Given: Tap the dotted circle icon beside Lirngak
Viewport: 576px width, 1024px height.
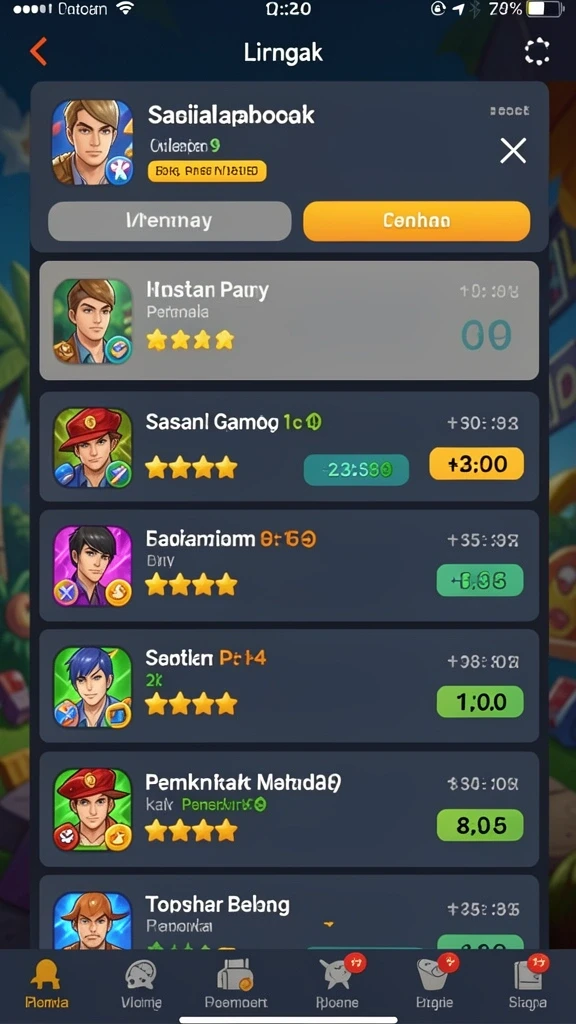Looking at the screenshot, I should click(x=537, y=52).
